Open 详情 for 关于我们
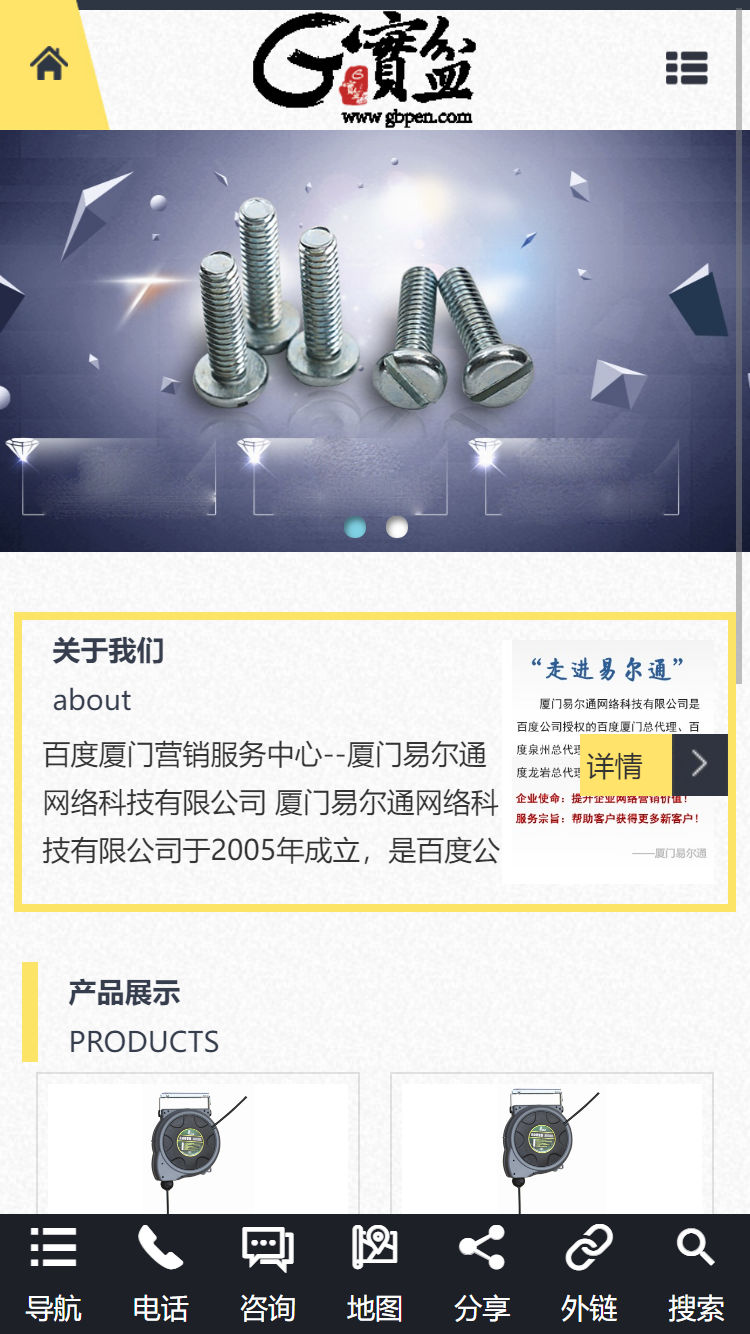This screenshot has width=750, height=1334. click(x=653, y=765)
